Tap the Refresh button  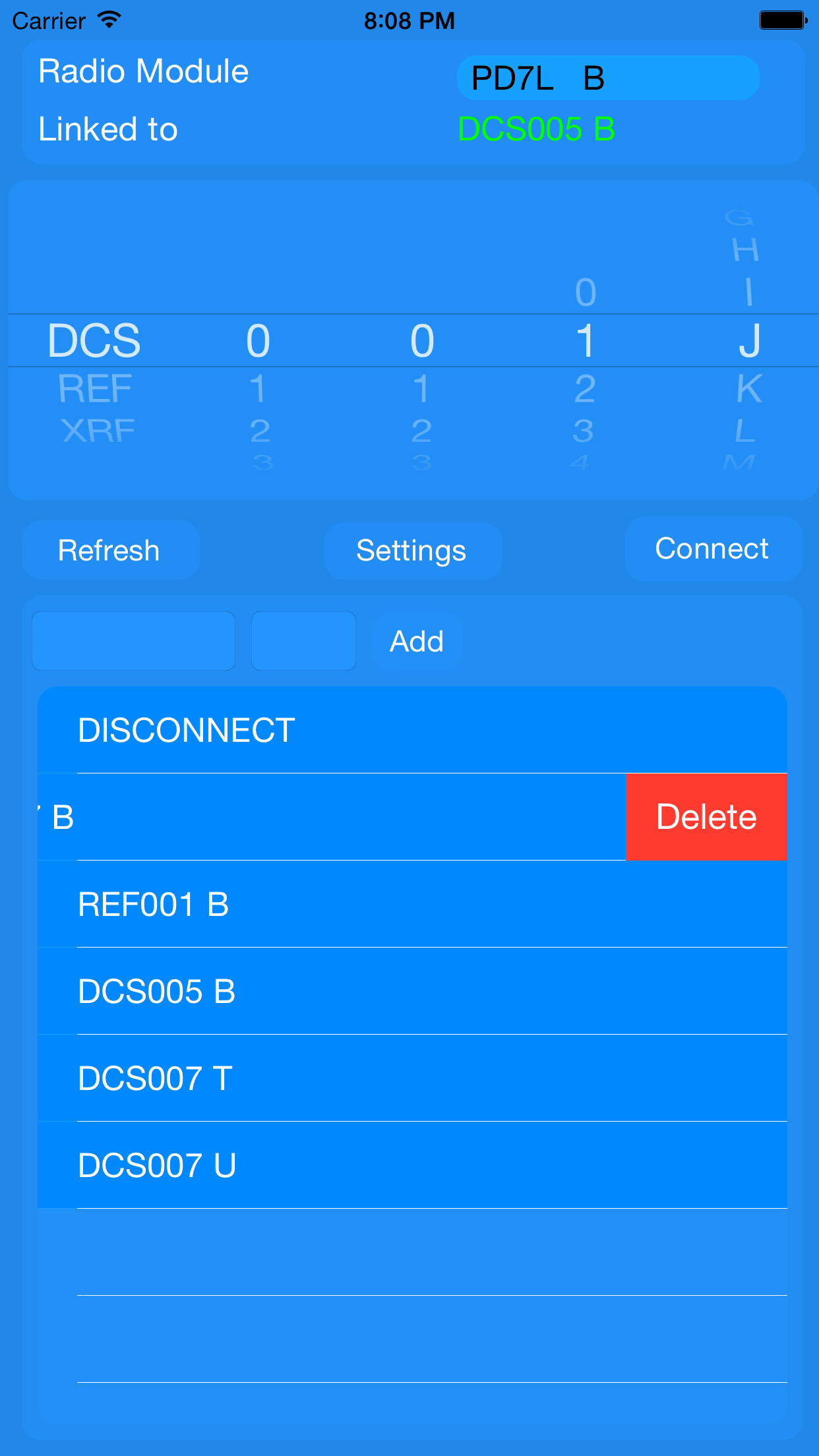[110, 551]
